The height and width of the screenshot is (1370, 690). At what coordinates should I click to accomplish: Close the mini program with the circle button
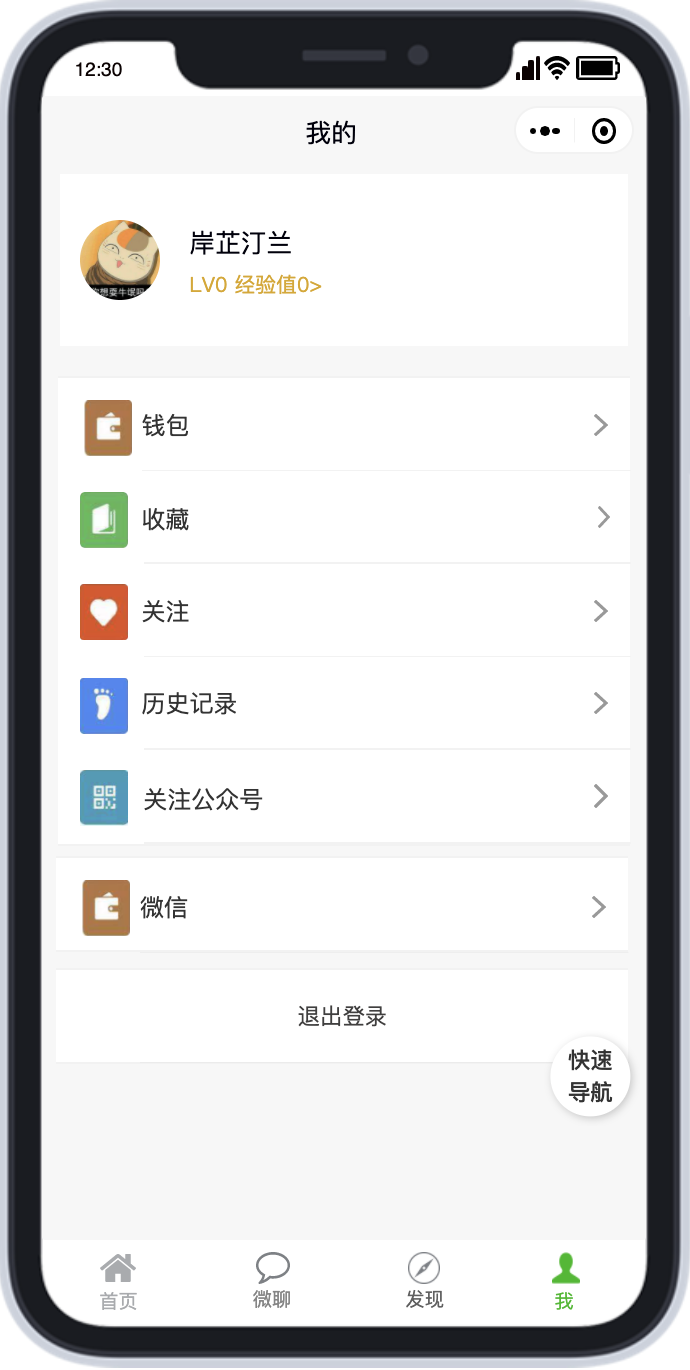click(604, 131)
